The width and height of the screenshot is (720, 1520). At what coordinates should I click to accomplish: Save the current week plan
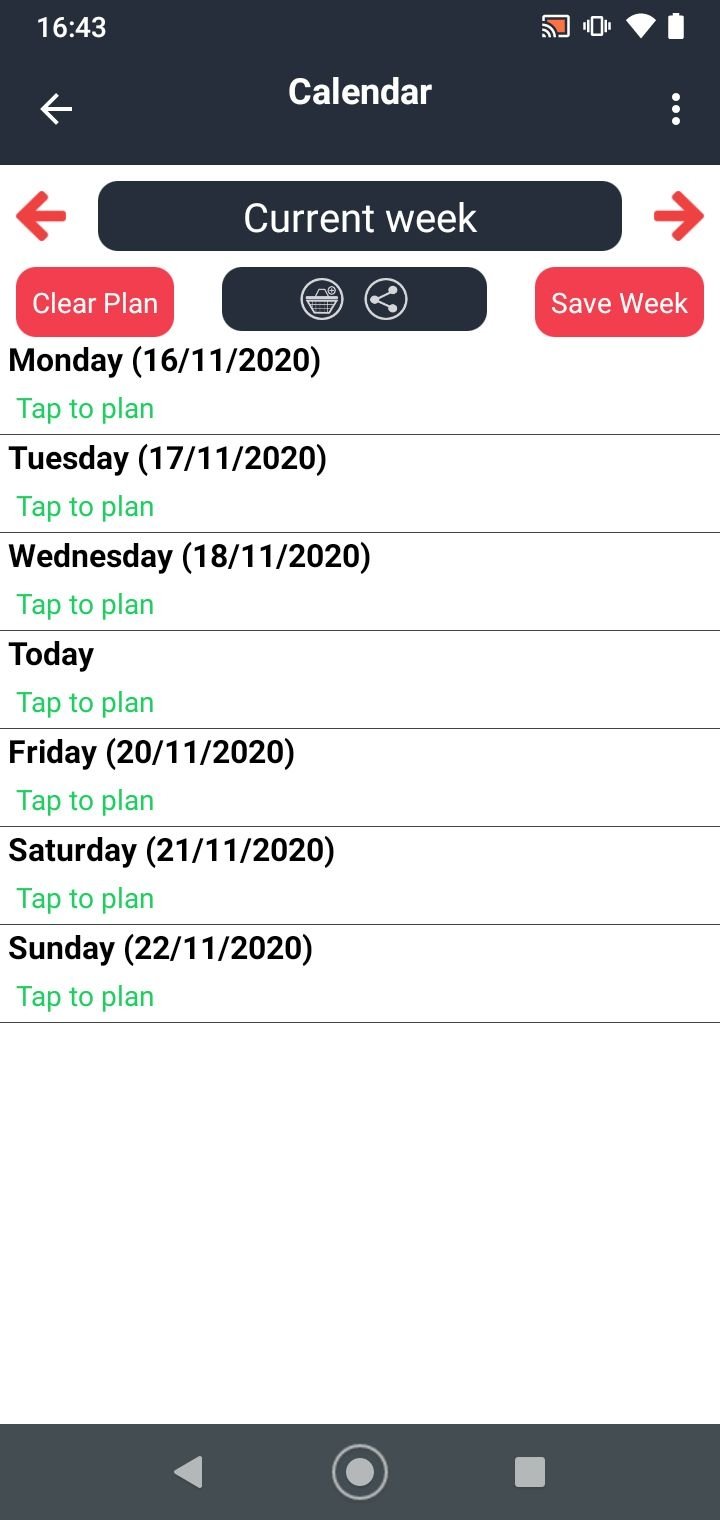(619, 302)
